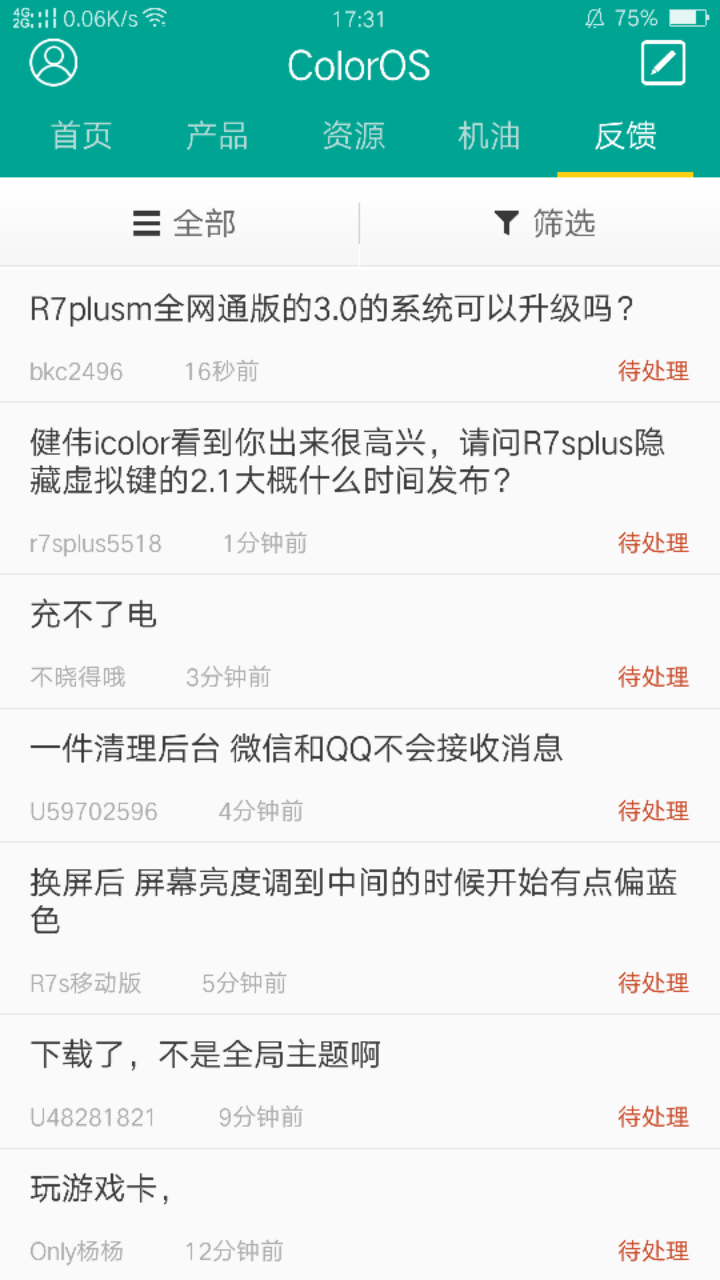Viewport: 720px width, 1280px height.
Task: Read the post about 微信和QQ不会接收消息
Action: [297, 748]
